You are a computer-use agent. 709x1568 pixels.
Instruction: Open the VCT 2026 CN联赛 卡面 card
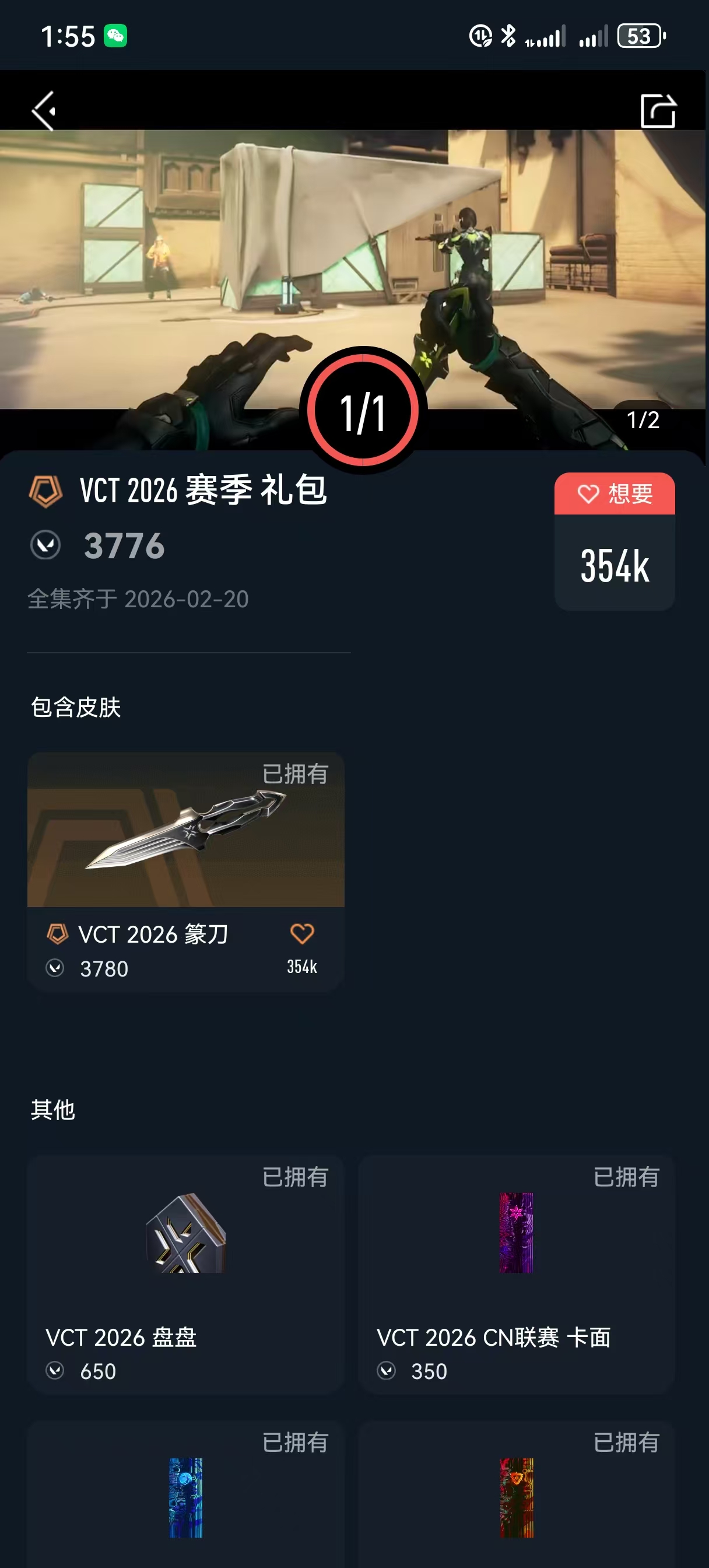(x=516, y=1274)
